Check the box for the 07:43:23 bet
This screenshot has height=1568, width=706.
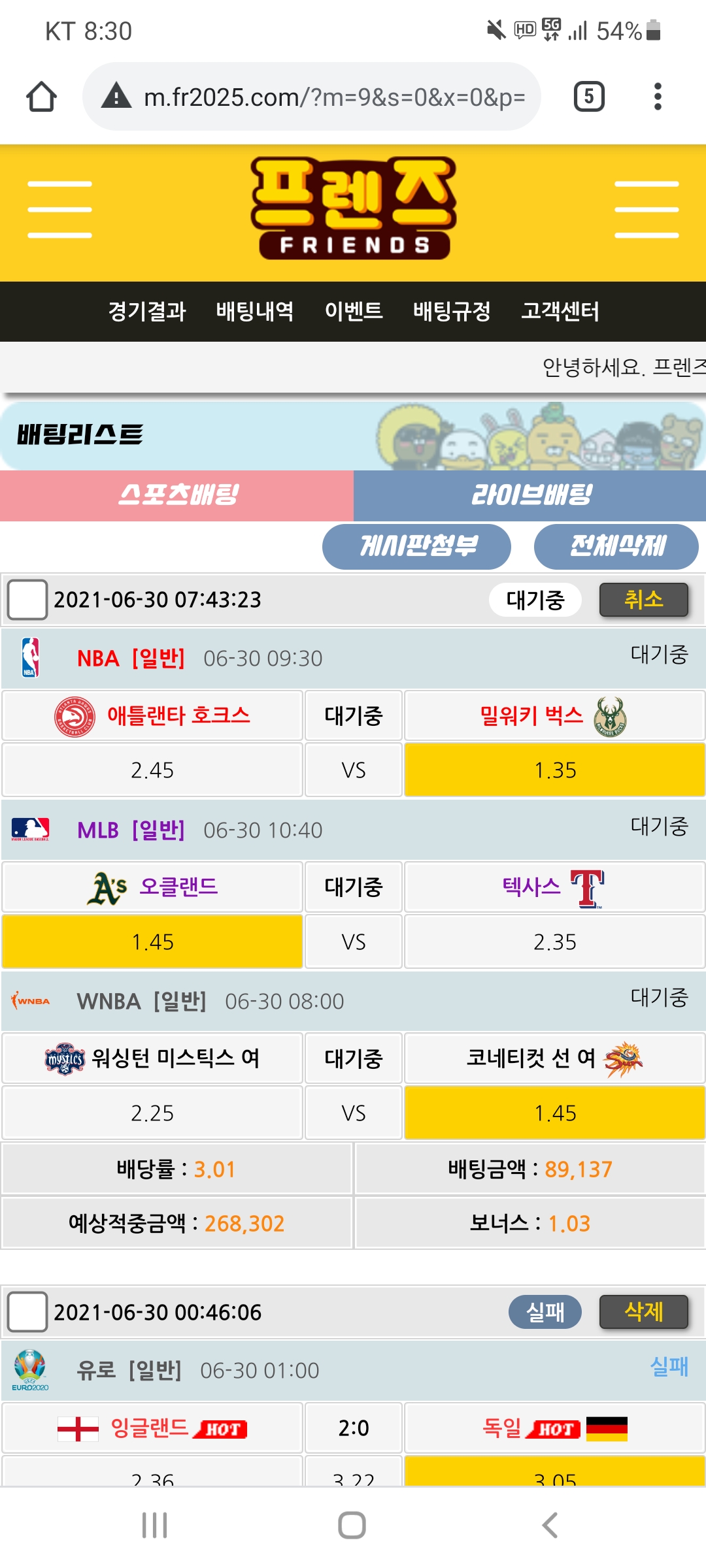tap(27, 599)
